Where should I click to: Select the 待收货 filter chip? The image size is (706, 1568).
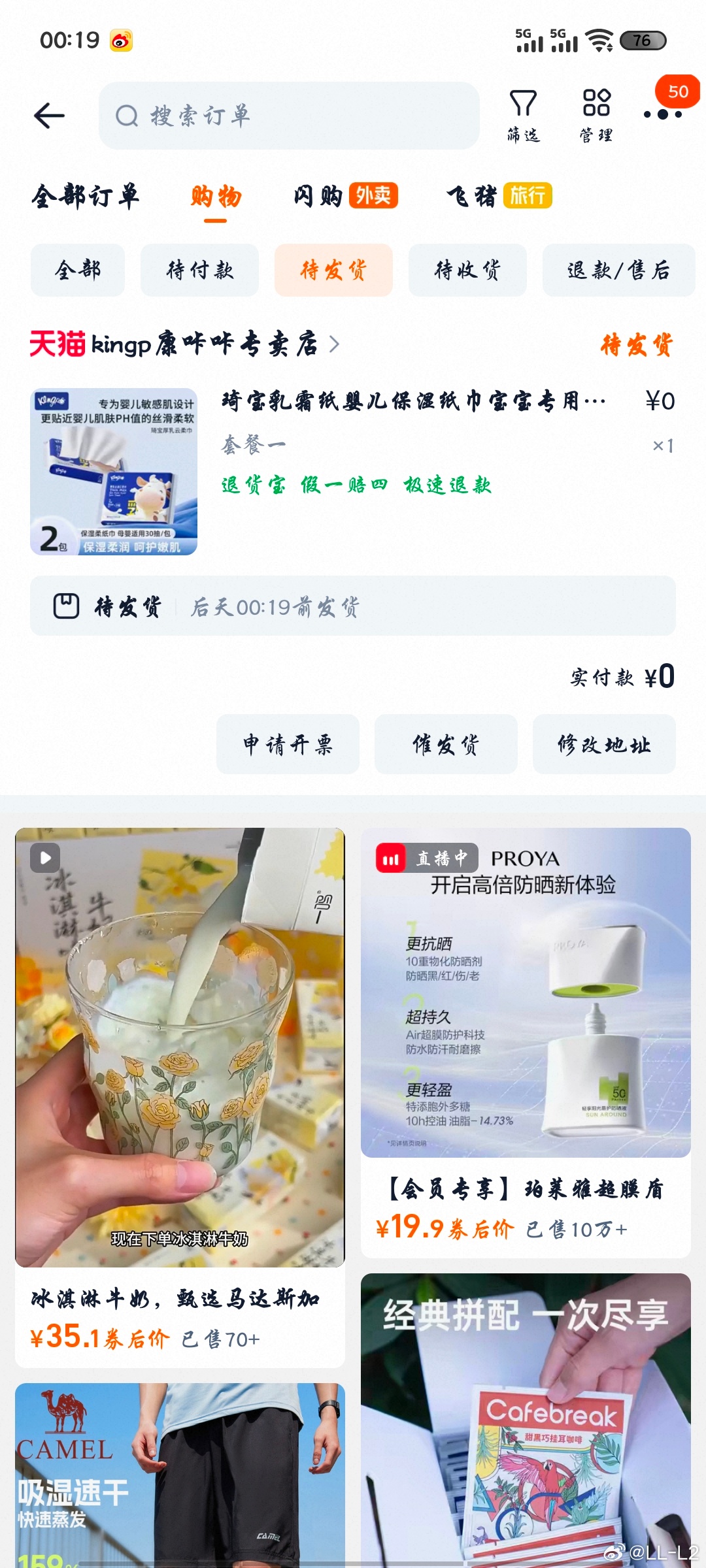(x=467, y=270)
